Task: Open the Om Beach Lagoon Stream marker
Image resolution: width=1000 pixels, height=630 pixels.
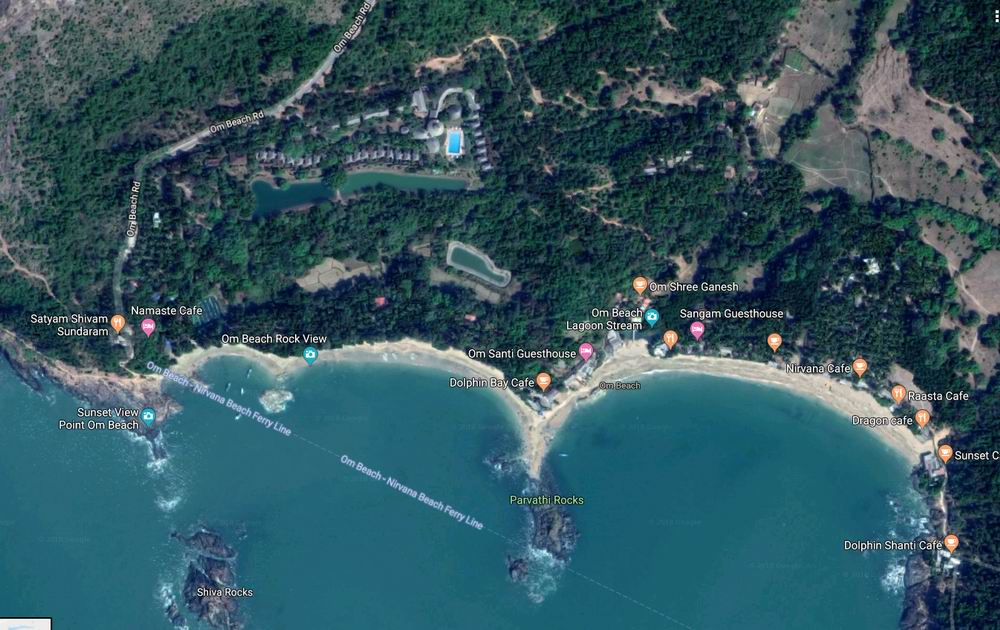Action: [652, 317]
